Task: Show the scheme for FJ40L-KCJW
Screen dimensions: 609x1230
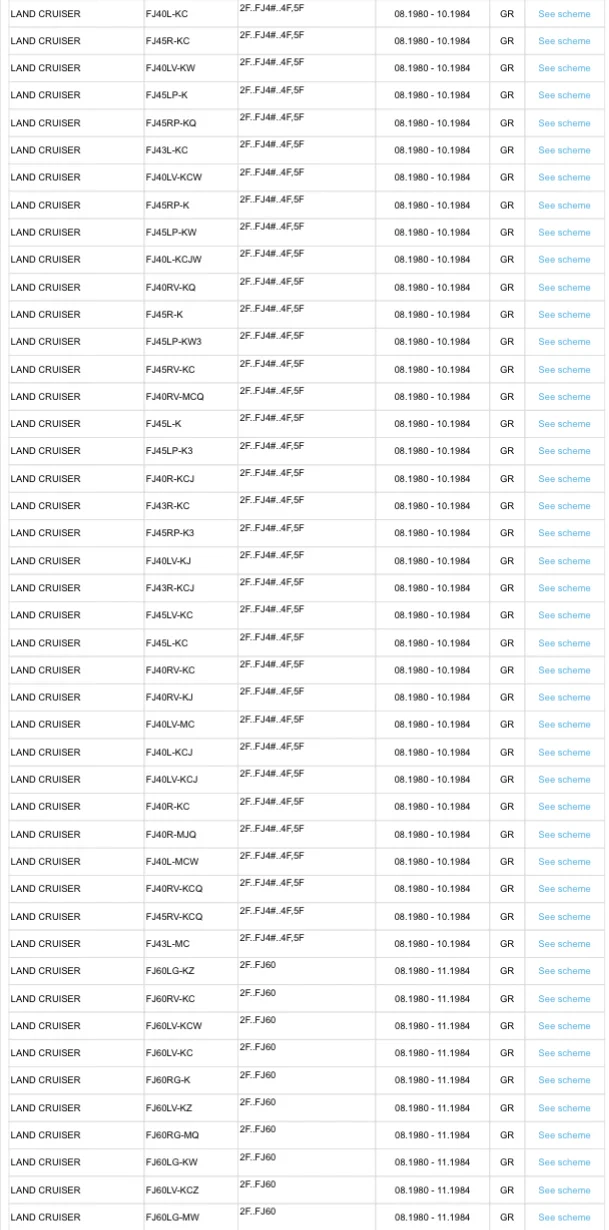Action: point(564,259)
